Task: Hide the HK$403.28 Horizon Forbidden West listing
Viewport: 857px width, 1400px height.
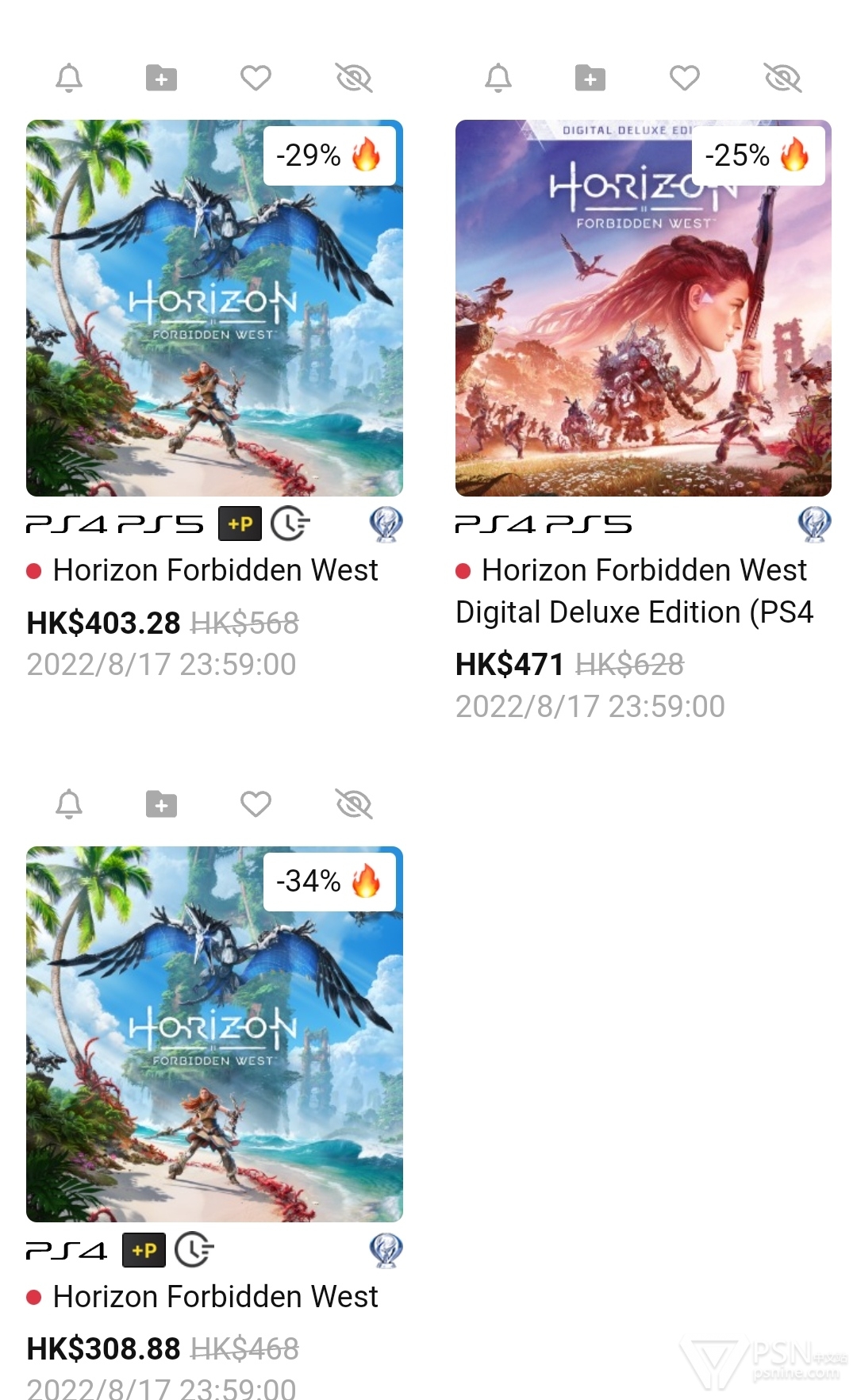Action: 354,79
